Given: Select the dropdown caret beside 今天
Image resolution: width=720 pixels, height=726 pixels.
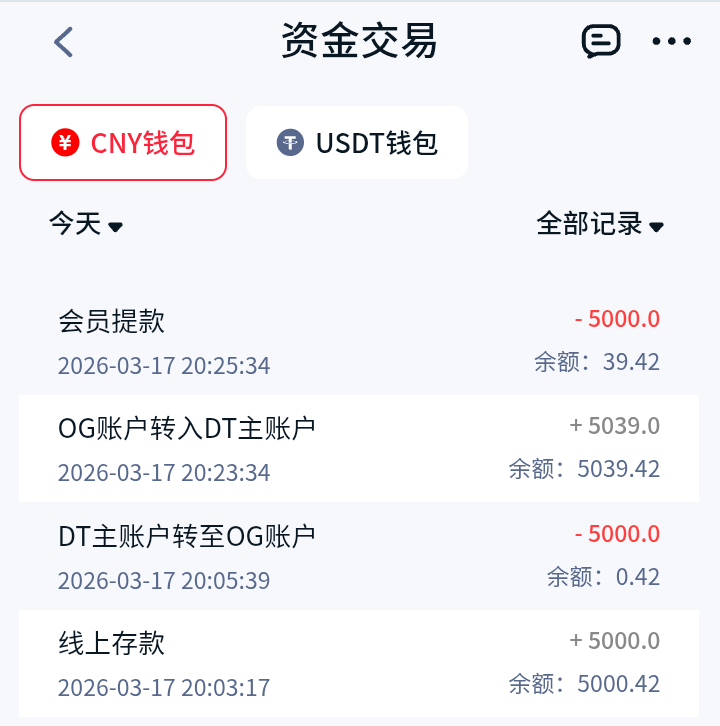Looking at the screenshot, I should [116, 227].
